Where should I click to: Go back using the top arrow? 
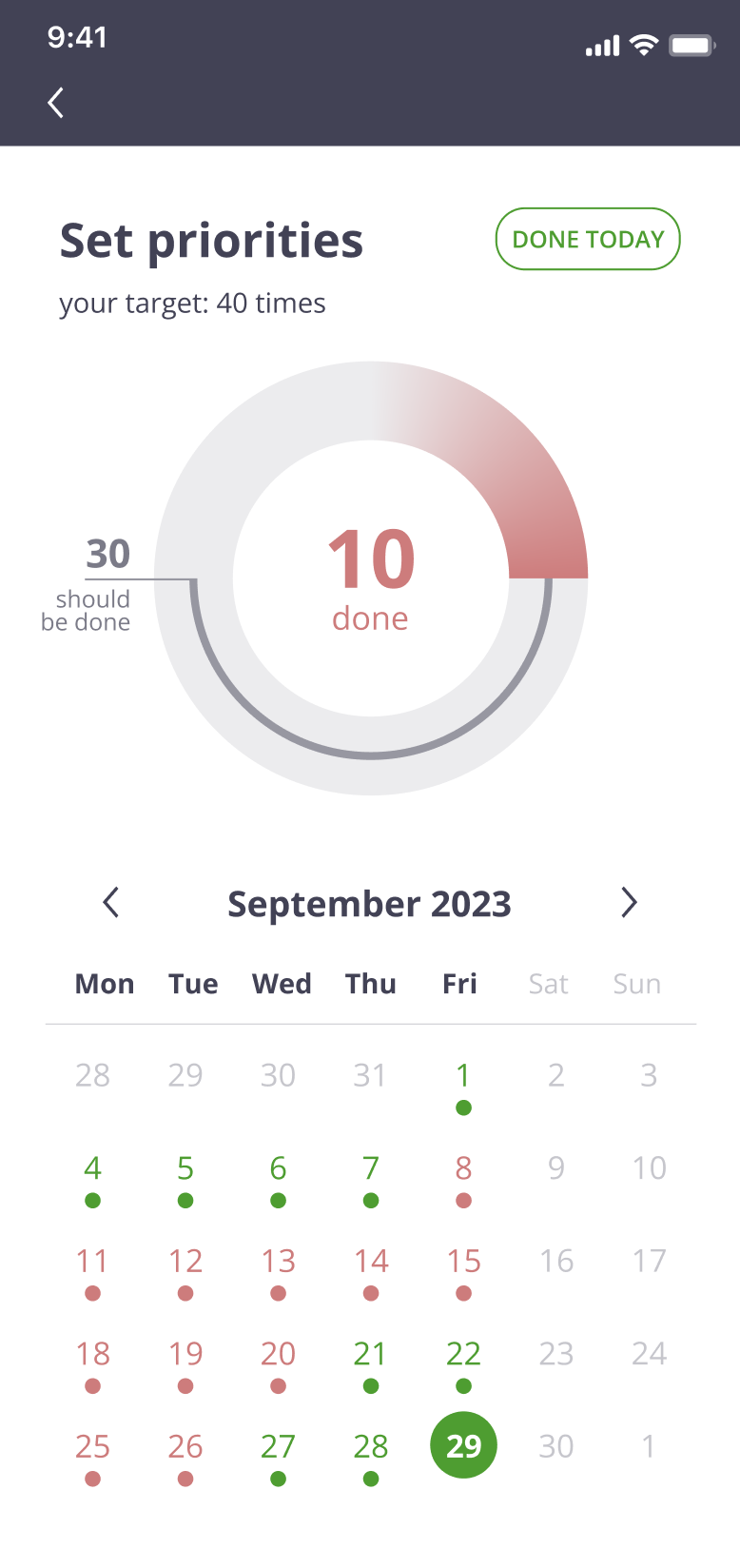(x=56, y=103)
